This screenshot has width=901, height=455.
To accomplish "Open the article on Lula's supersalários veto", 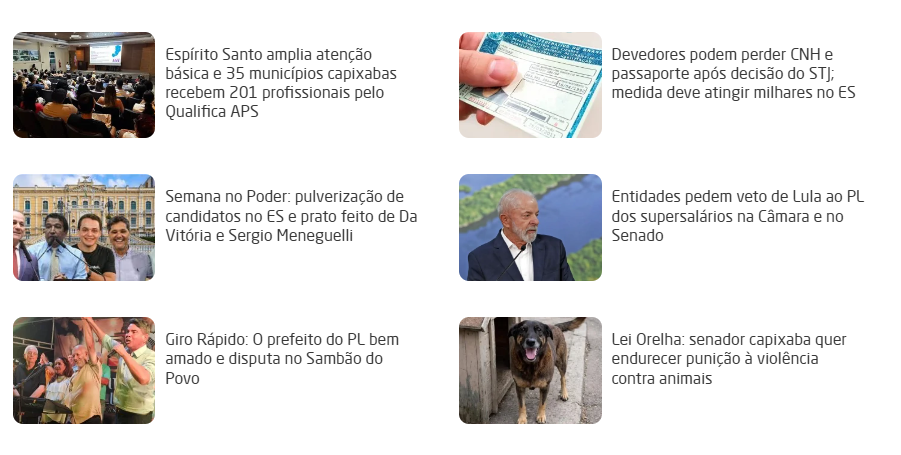I will pyautogui.click(x=737, y=216).
